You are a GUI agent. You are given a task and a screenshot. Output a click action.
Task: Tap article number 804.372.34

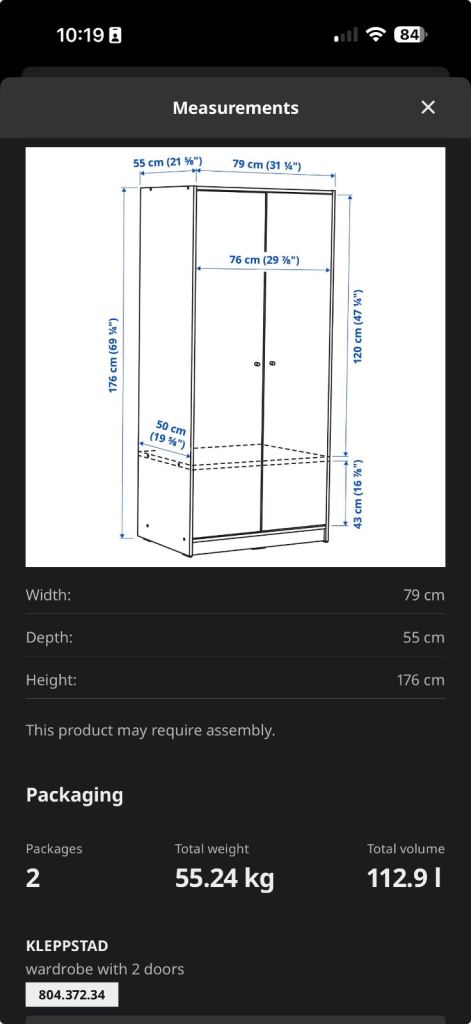pos(72,995)
